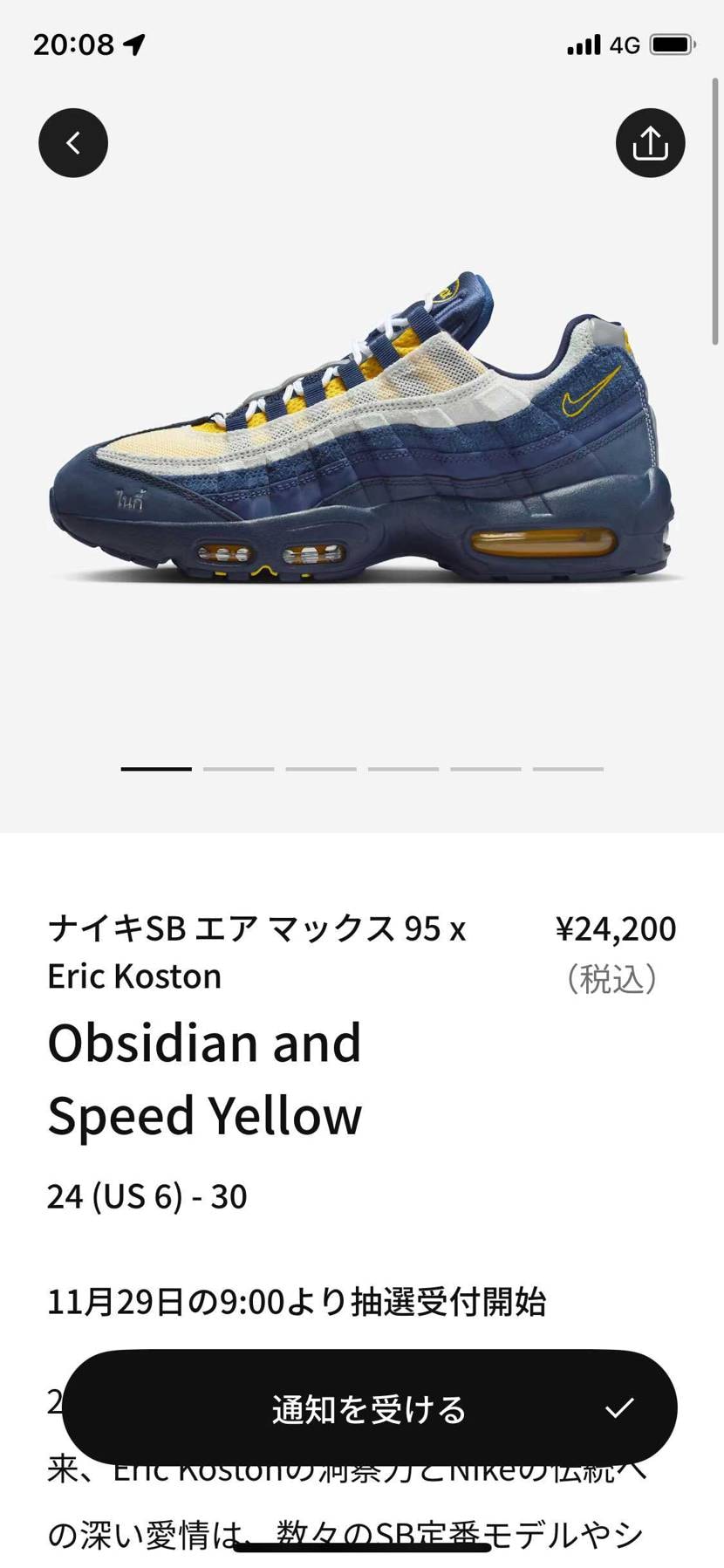Open the share sheet
Image resolution: width=724 pixels, height=1568 pixels.
tap(650, 142)
